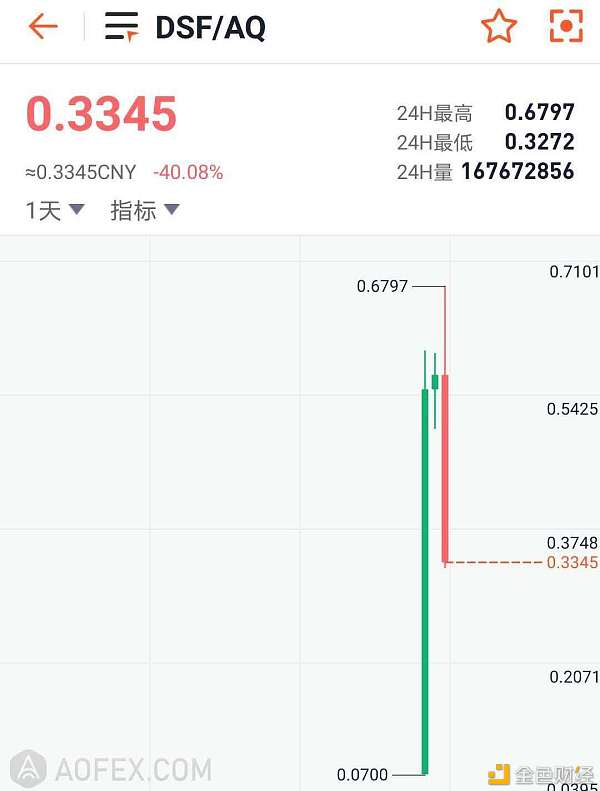Add DSF/AQ to favorites with star
Screen dimensions: 600x791
tap(498, 27)
